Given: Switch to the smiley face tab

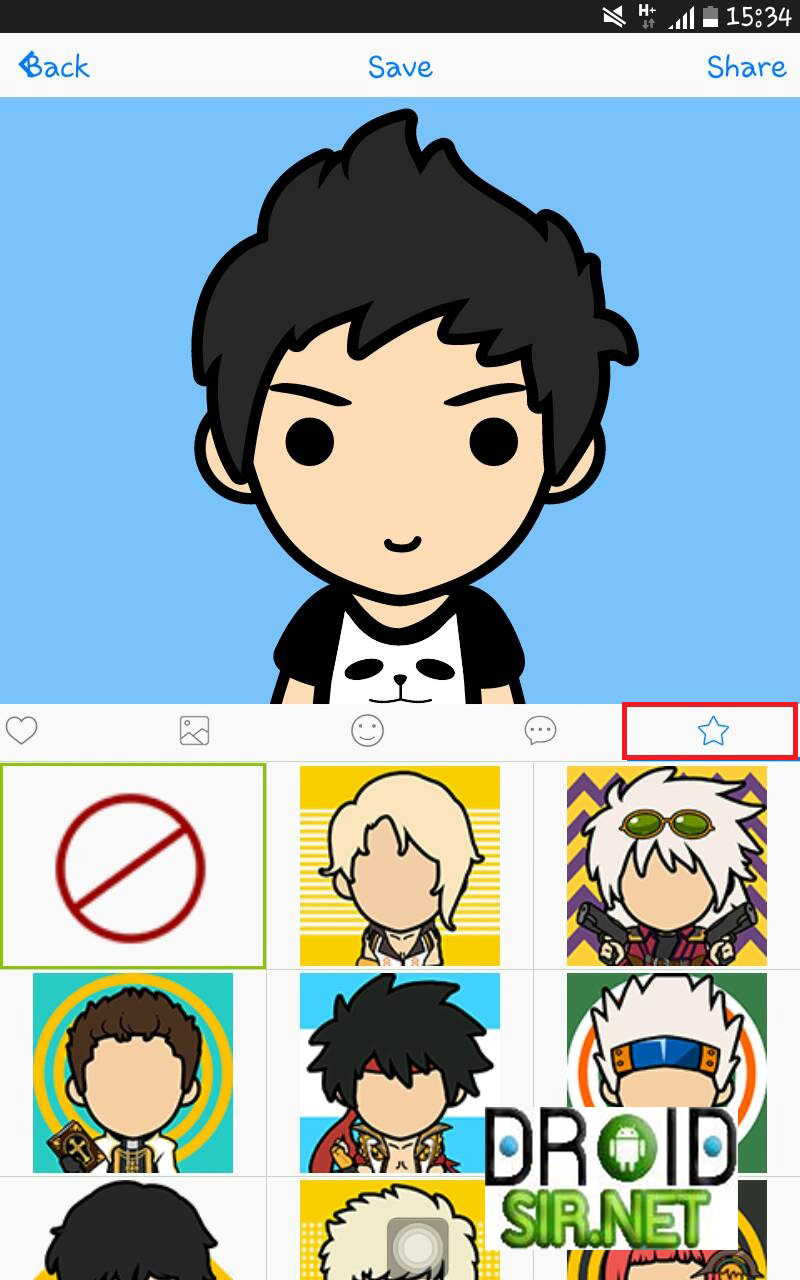Looking at the screenshot, I should 367,731.
